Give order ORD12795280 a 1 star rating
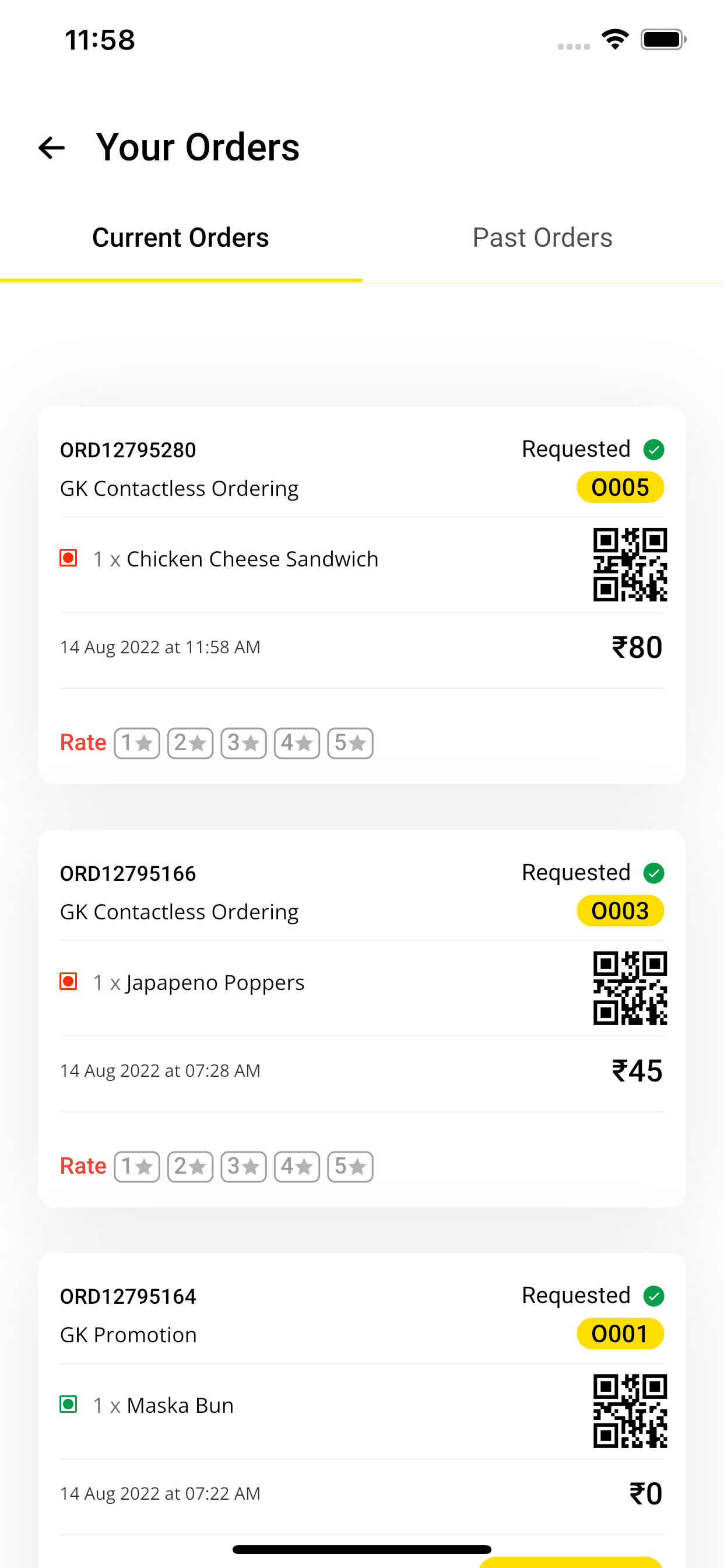The image size is (724, 1568). tap(137, 743)
